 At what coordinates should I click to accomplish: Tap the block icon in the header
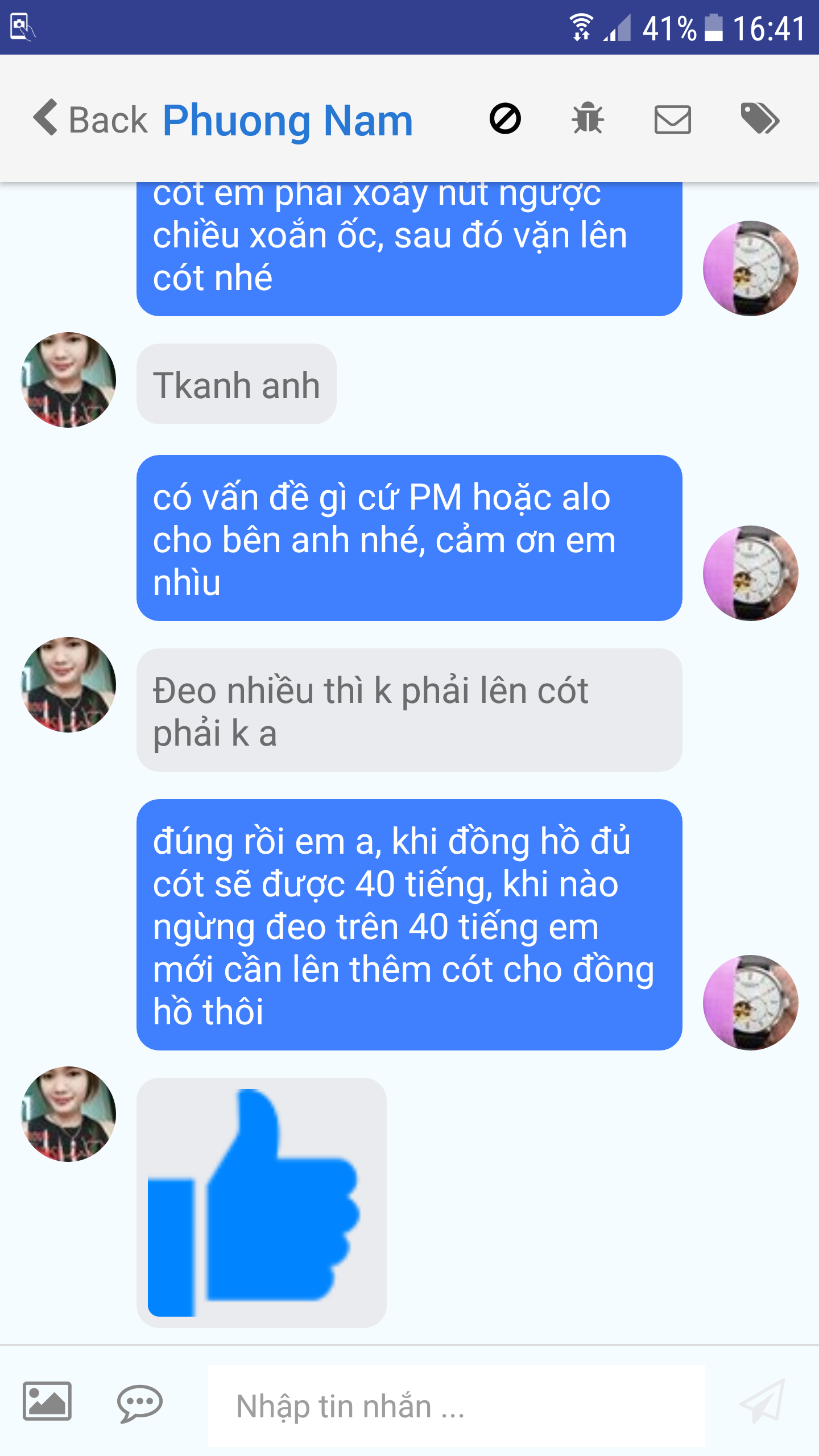tap(505, 119)
